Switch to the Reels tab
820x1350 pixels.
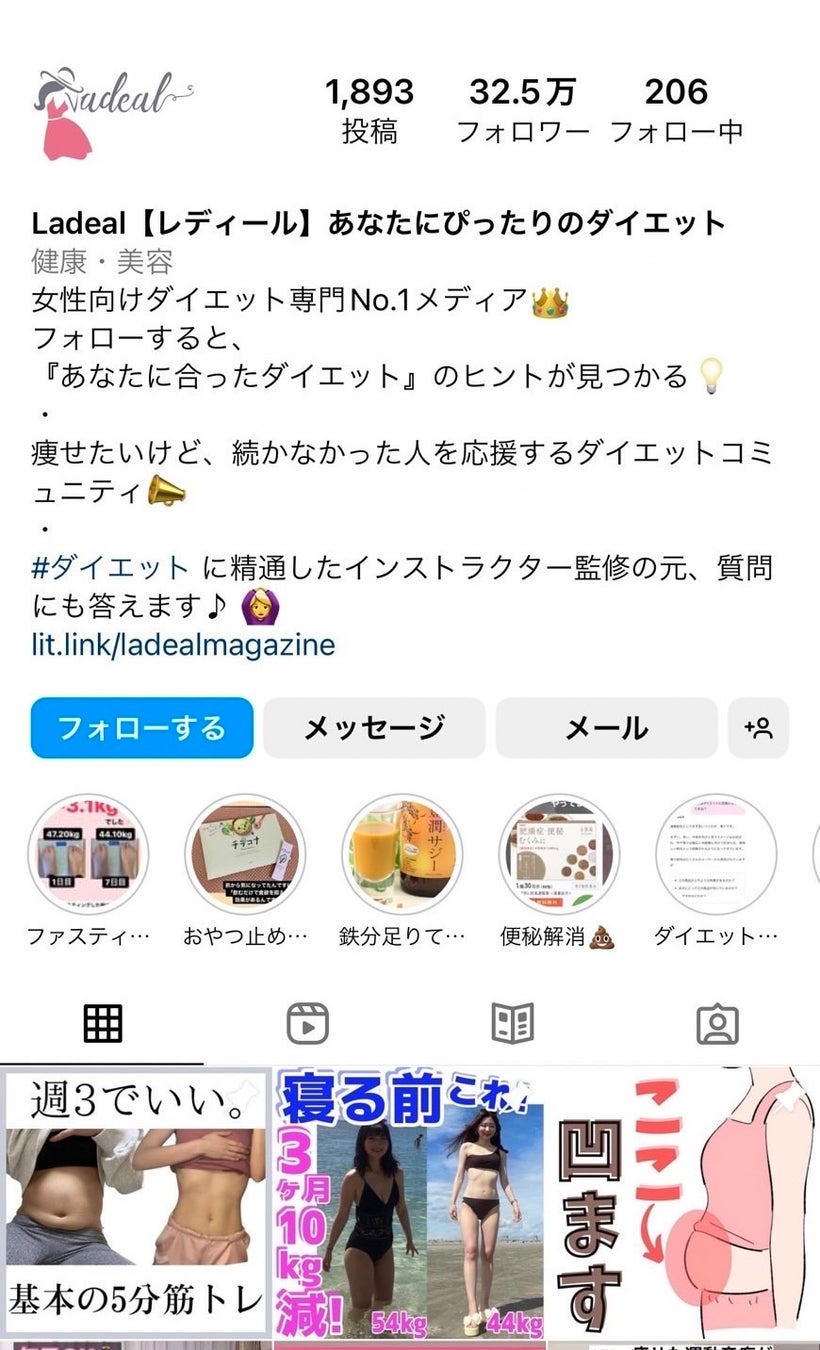point(307,1024)
